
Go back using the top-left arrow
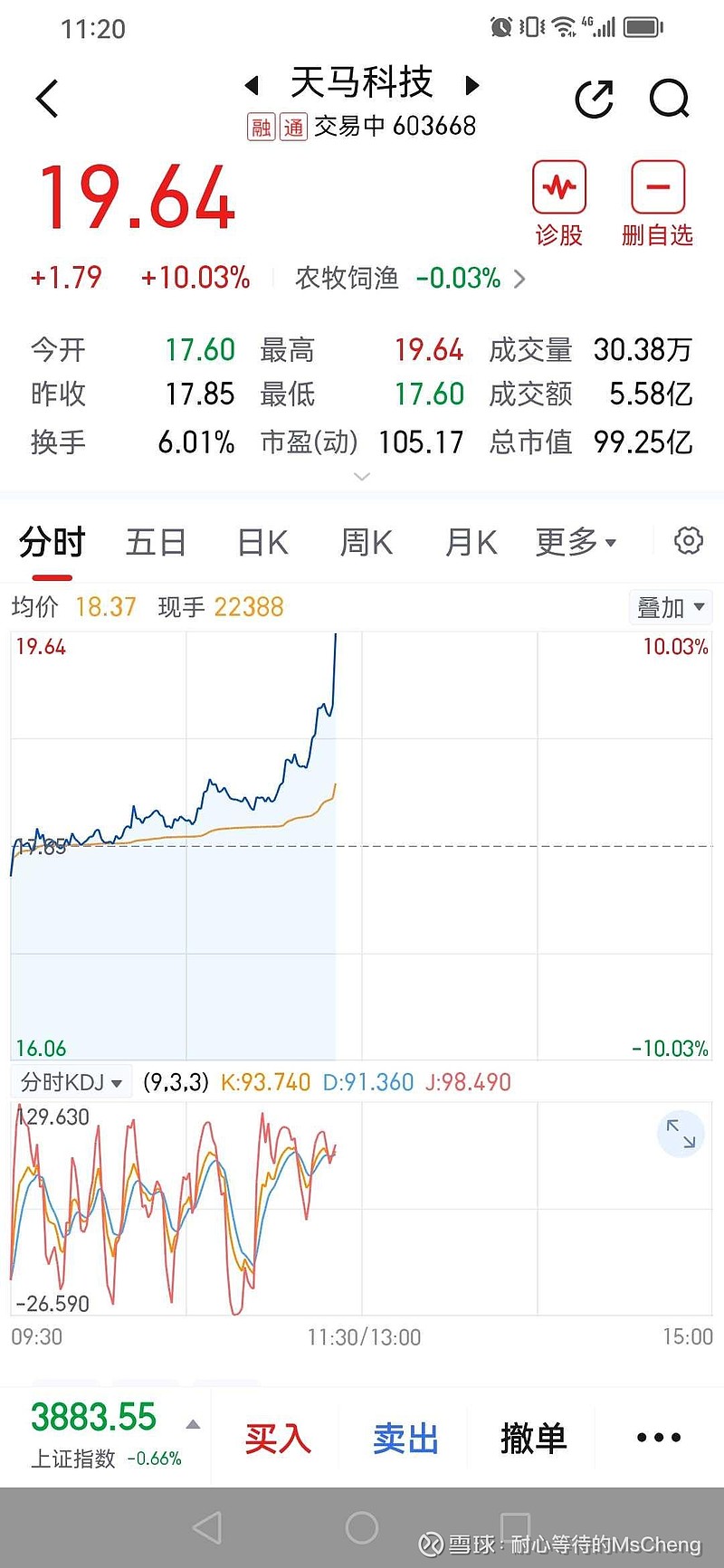[x=47, y=99]
